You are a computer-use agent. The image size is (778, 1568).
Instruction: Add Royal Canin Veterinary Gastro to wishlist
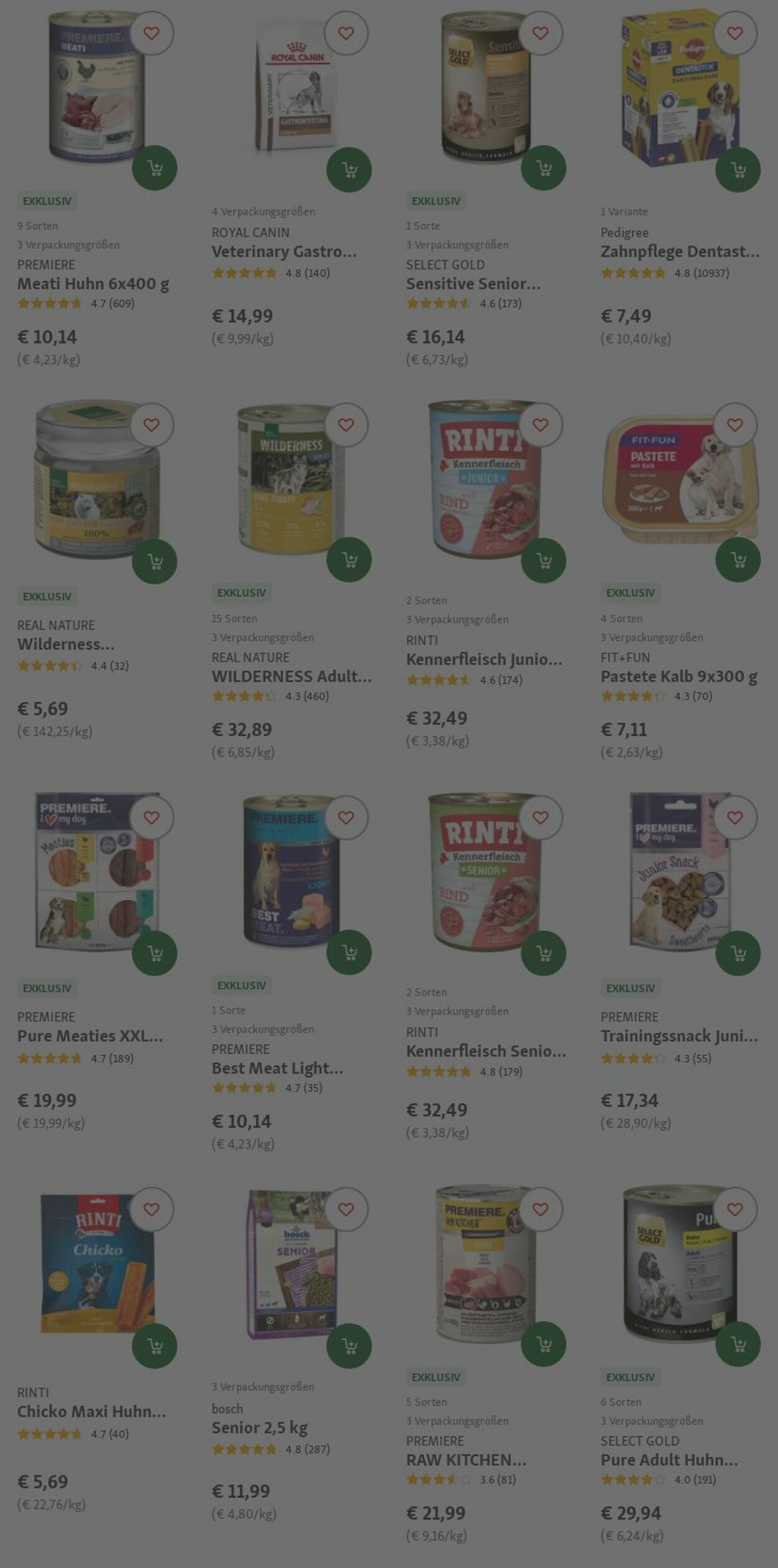coord(346,33)
